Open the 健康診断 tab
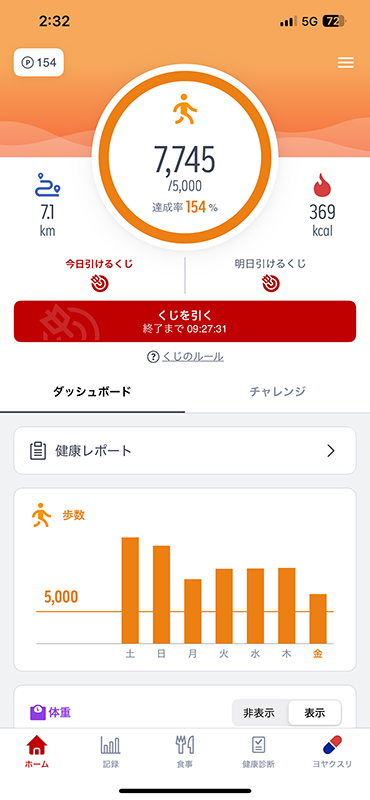Image resolution: width=370 pixels, height=800 pixels. 258,752
